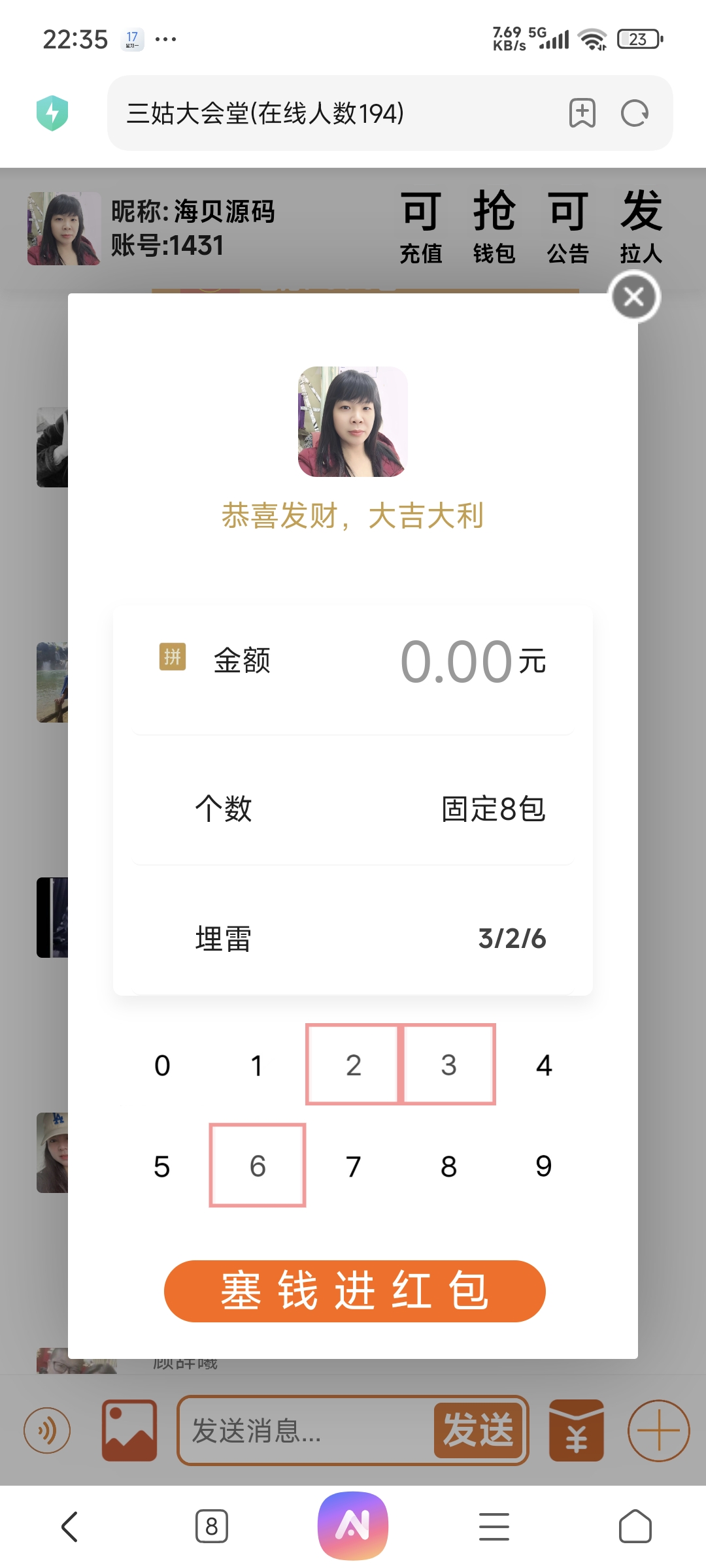This screenshot has height=1568, width=706.
Task: Close the red packet dialog
Action: tap(635, 297)
